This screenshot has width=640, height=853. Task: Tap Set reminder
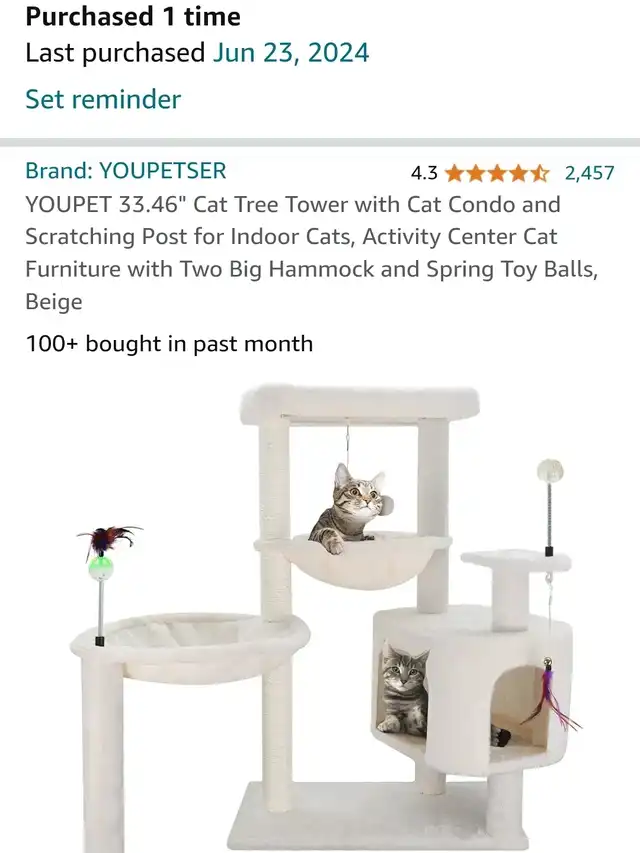pos(103,99)
